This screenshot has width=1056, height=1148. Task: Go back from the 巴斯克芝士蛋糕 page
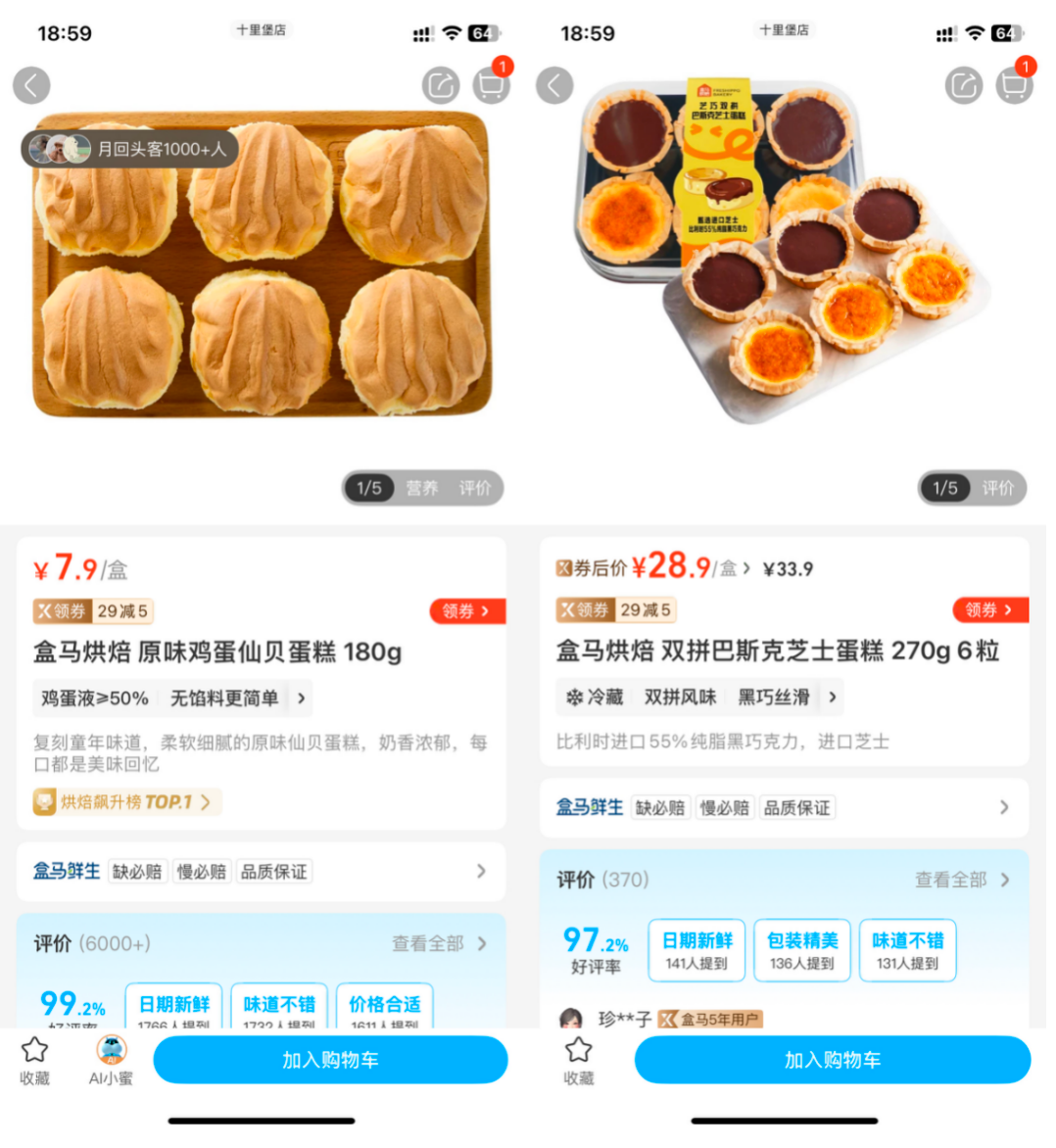click(x=554, y=85)
